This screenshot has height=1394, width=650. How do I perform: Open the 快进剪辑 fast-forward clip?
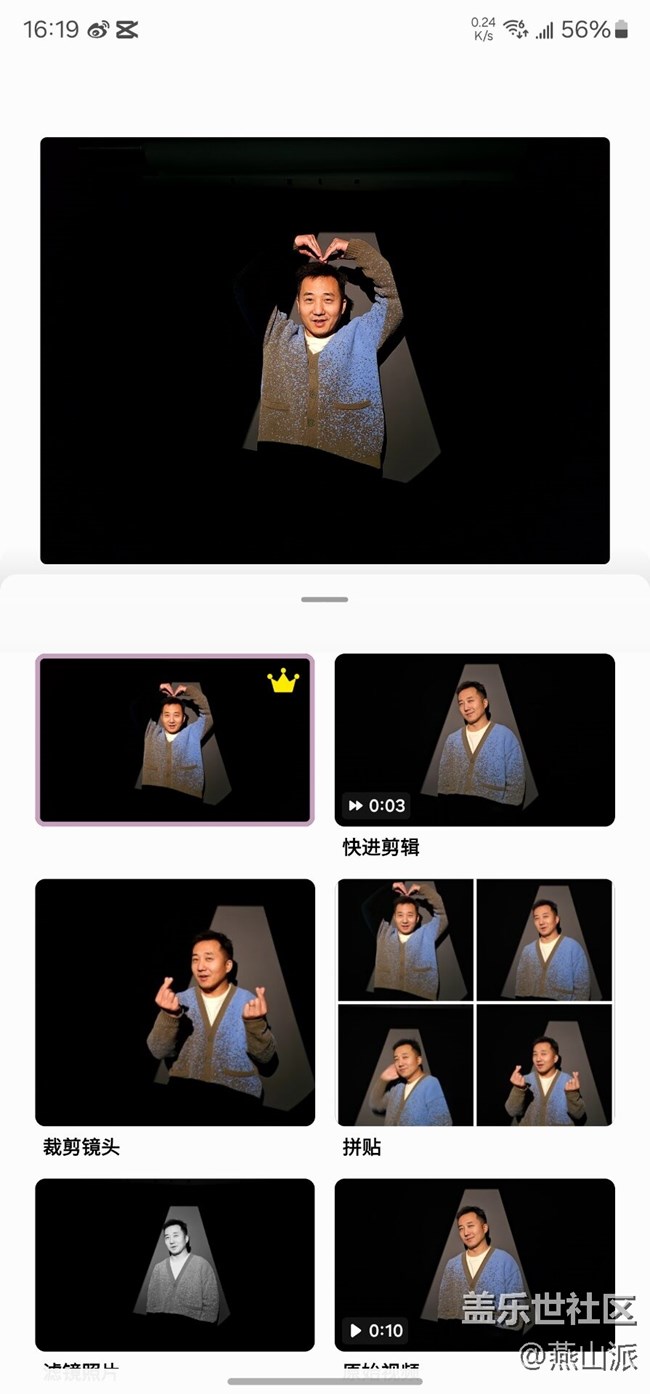click(x=474, y=740)
